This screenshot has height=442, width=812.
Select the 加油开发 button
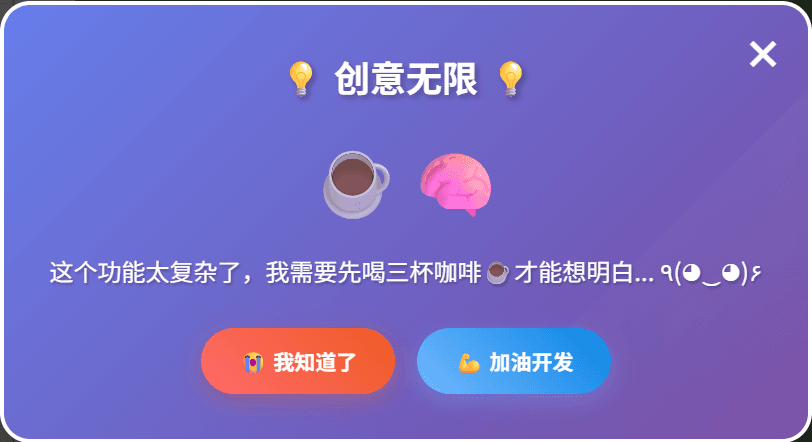tap(514, 361)
